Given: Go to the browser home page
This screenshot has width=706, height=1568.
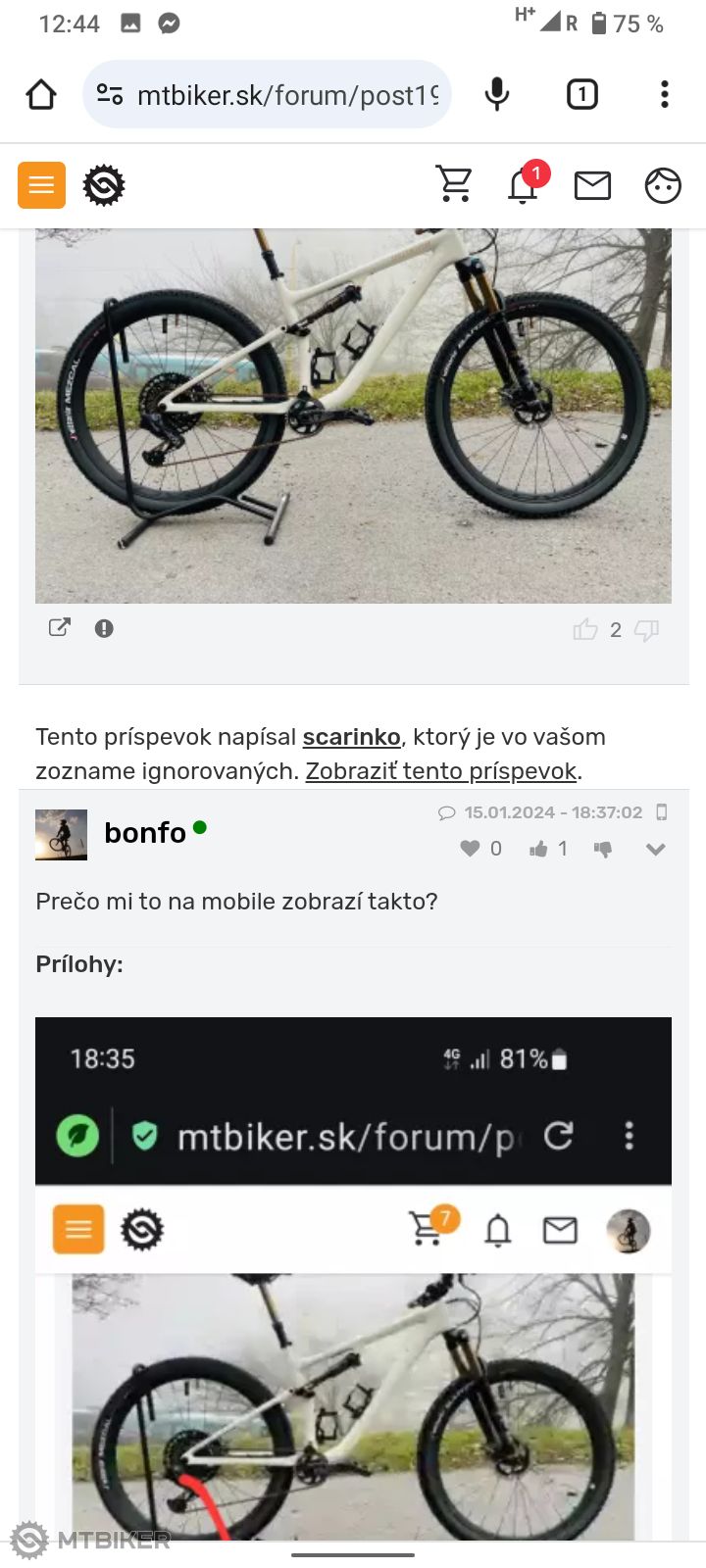Looking at the screenshot, I should 41,95.
